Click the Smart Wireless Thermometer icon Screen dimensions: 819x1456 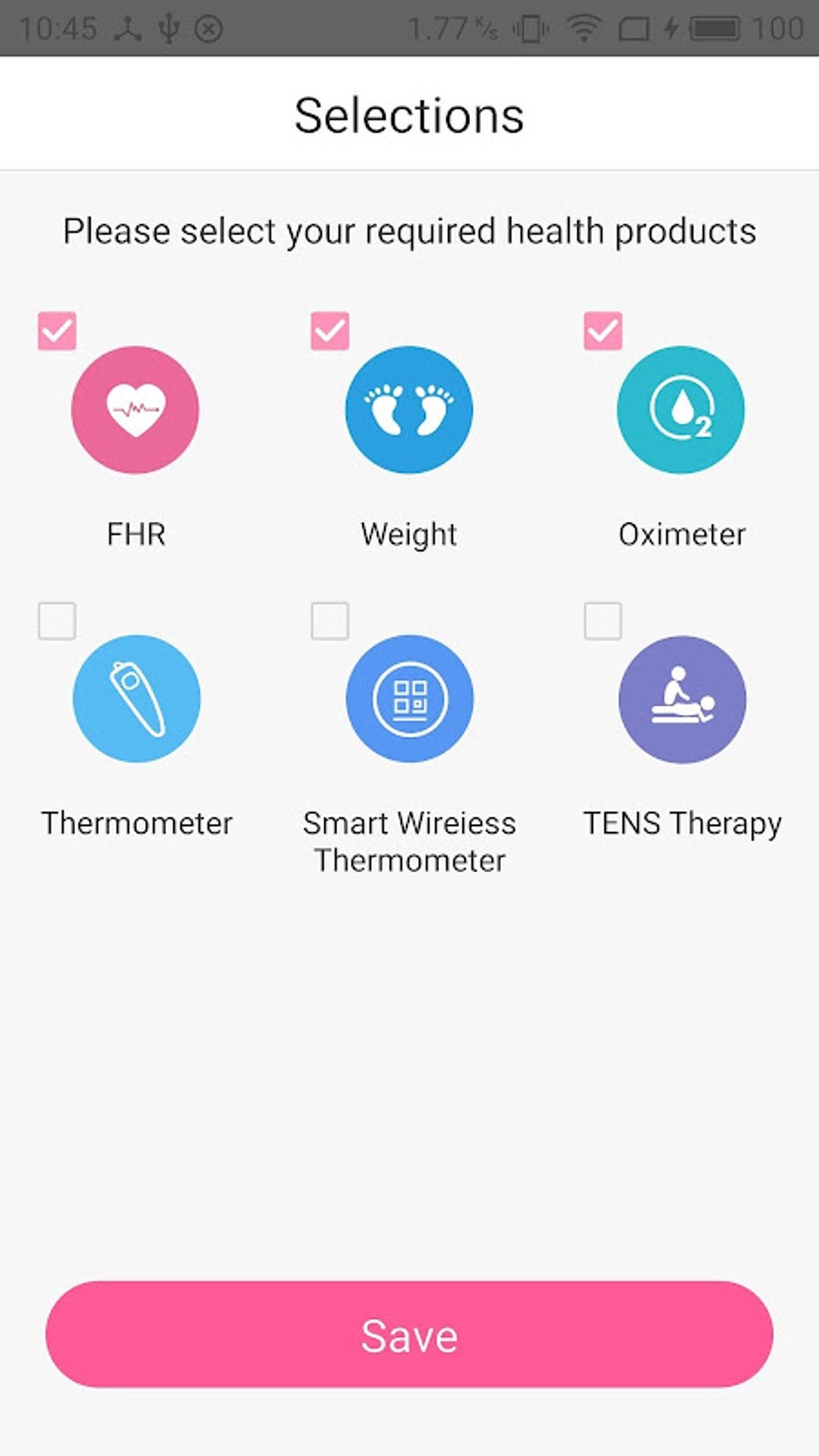(x=409, y=699)
